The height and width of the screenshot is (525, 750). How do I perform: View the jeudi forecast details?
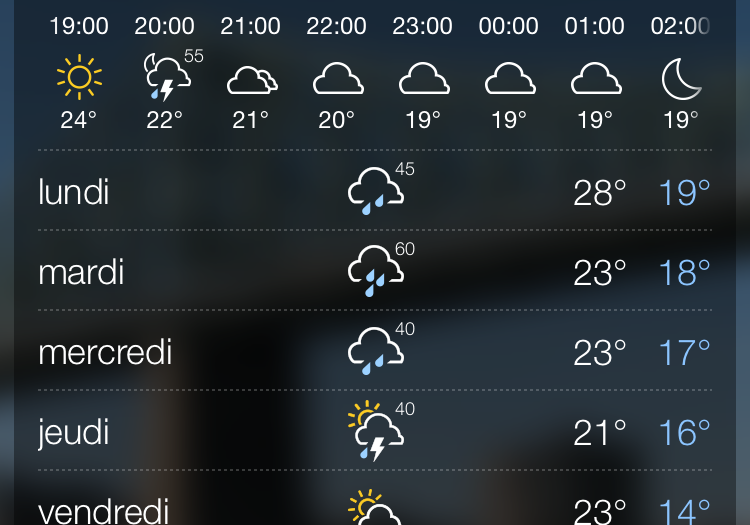pyautogui.click(x=374, y=431)
